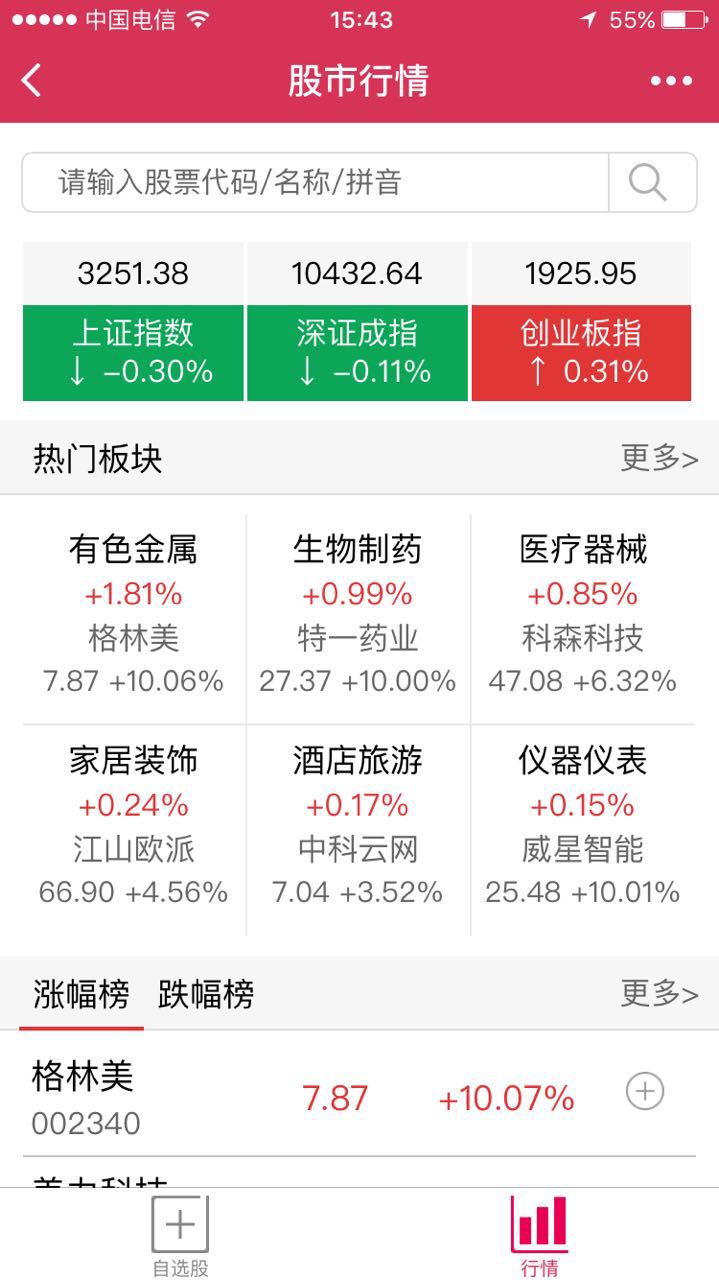View more under 热门板块

click(x=659, y=458)
